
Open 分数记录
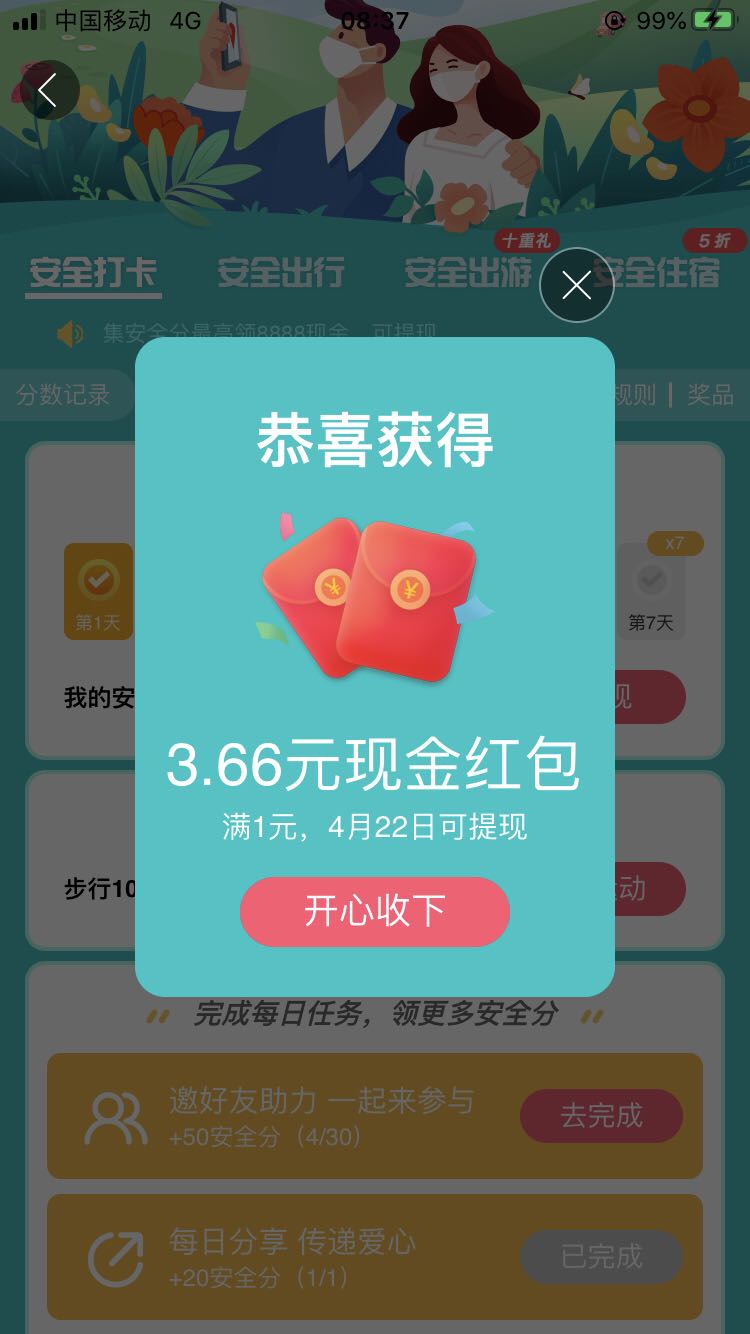[x=63, y=395]
